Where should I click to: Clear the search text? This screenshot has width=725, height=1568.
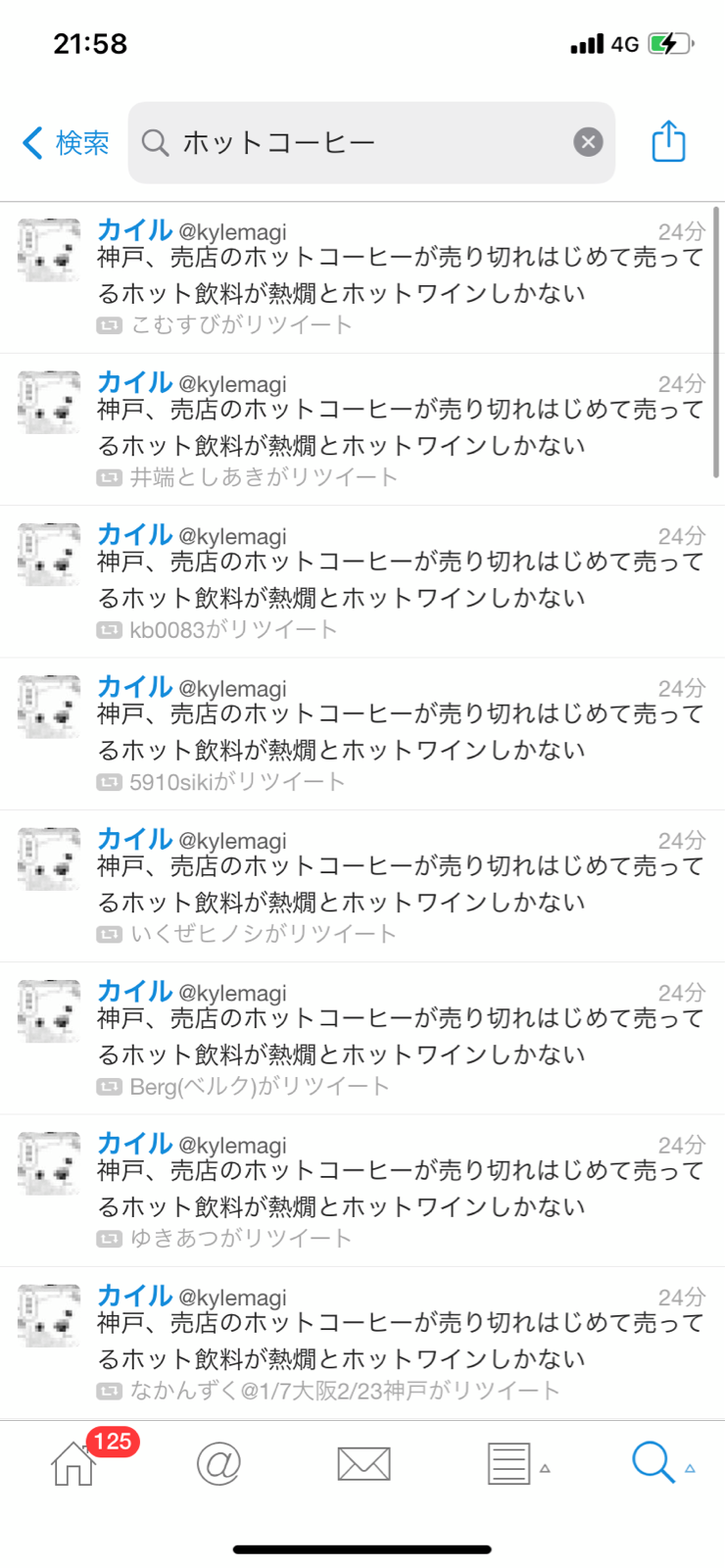[588, 143]
